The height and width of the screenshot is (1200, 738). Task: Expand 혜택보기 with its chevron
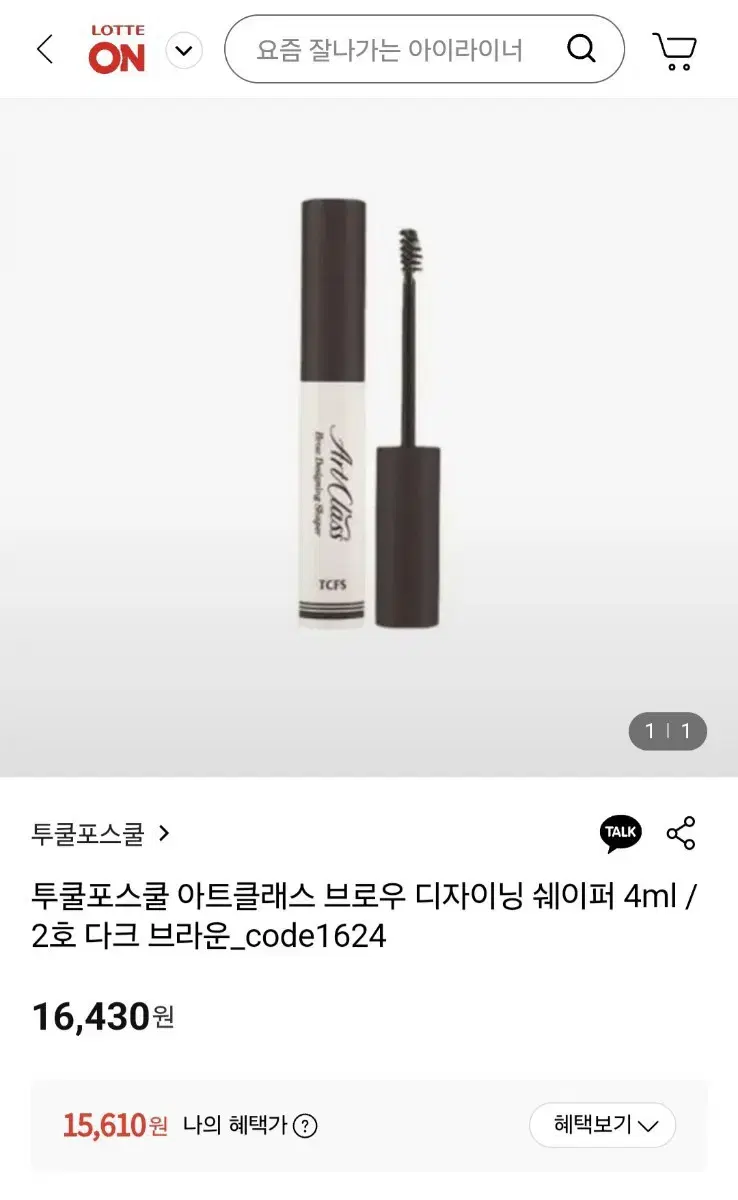pyautogui.click(x=602, y=1125)
